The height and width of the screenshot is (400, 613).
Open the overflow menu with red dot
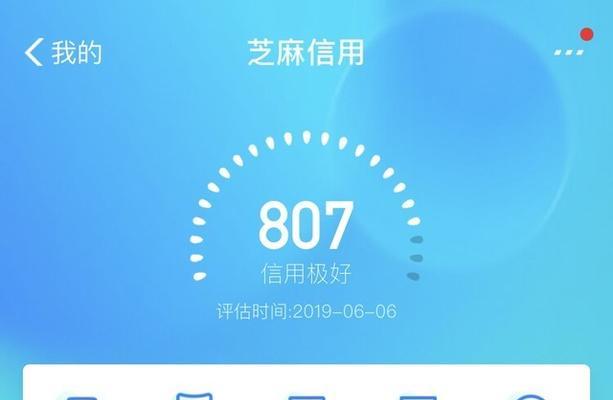pyautogui.click(x=568, y=52)
